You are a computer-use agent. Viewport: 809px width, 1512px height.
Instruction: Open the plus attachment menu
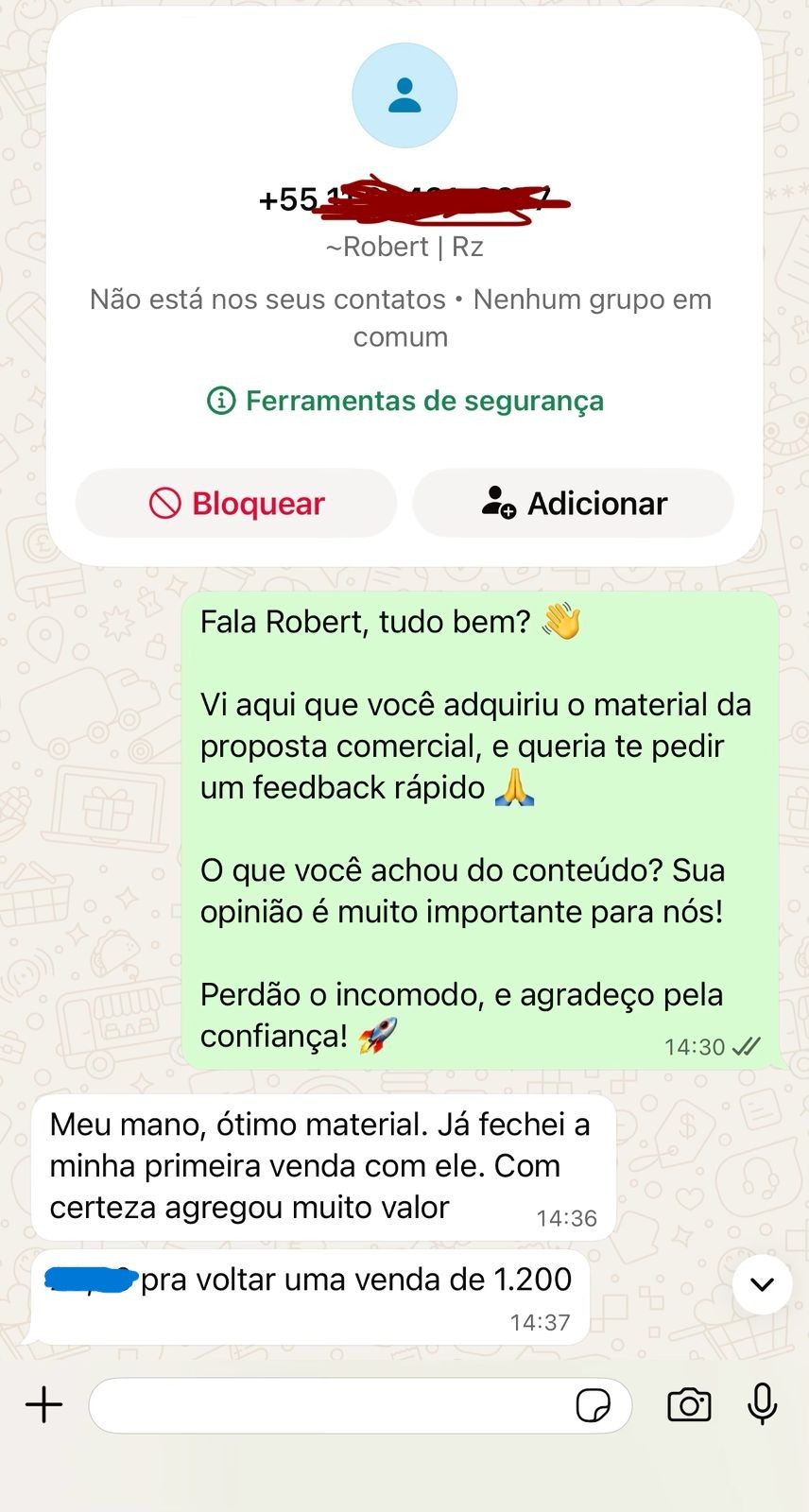pos(43,1405)
